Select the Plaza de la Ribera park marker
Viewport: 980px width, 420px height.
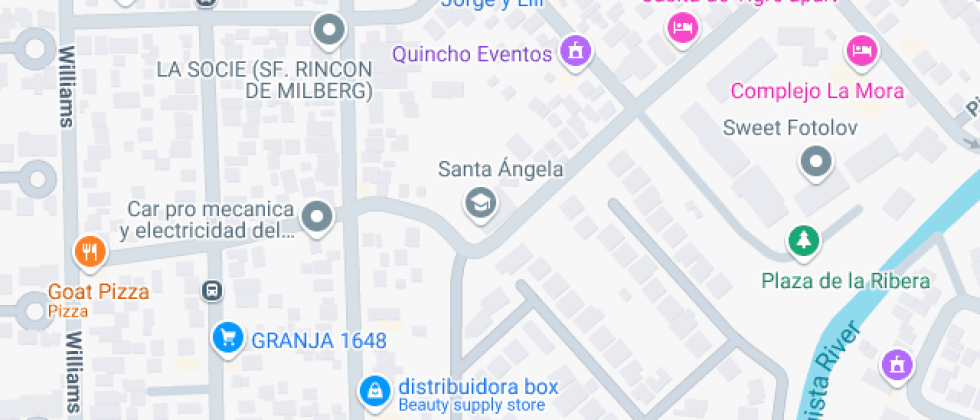(x=802, y=240)
